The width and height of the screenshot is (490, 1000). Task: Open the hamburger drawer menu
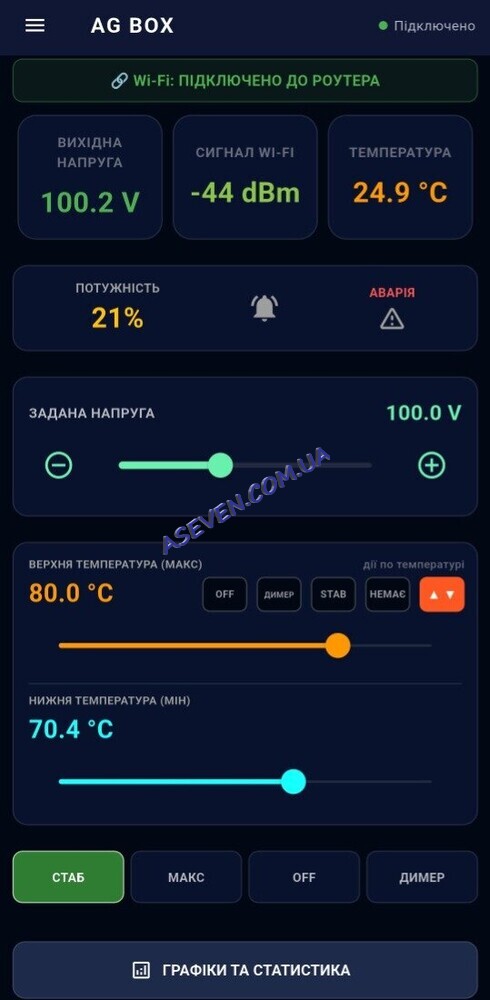[x=34, y=26]
